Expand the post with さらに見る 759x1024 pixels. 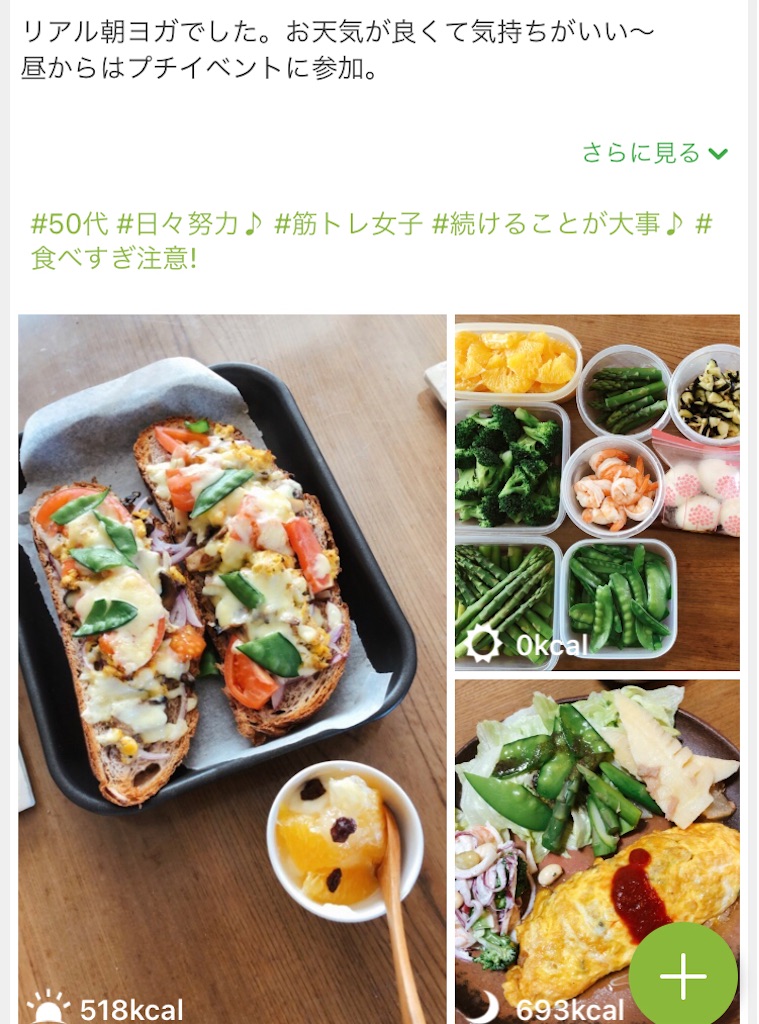[655, 153]
